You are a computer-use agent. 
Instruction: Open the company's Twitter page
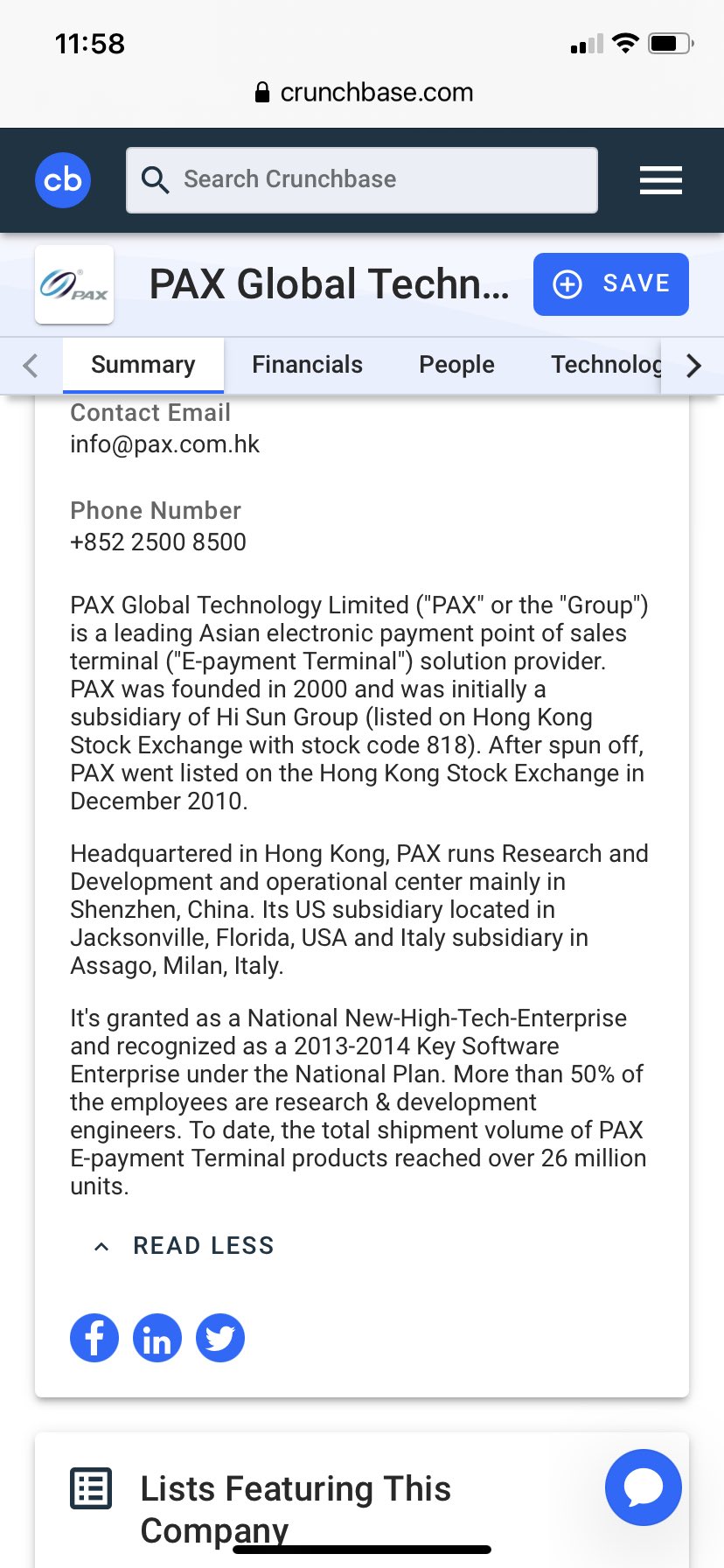point(220,1338)
